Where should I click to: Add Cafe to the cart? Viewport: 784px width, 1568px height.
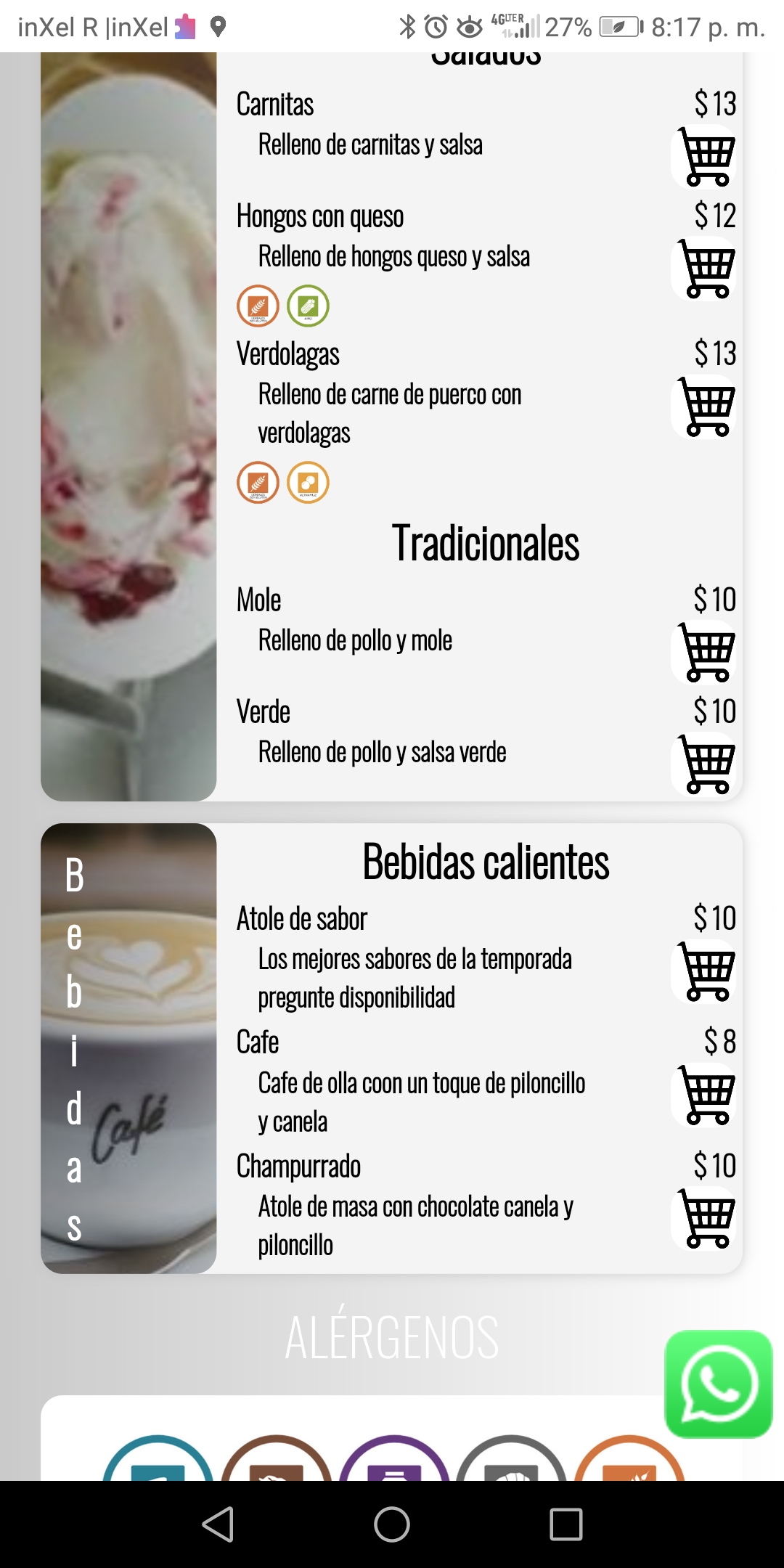706,1095
